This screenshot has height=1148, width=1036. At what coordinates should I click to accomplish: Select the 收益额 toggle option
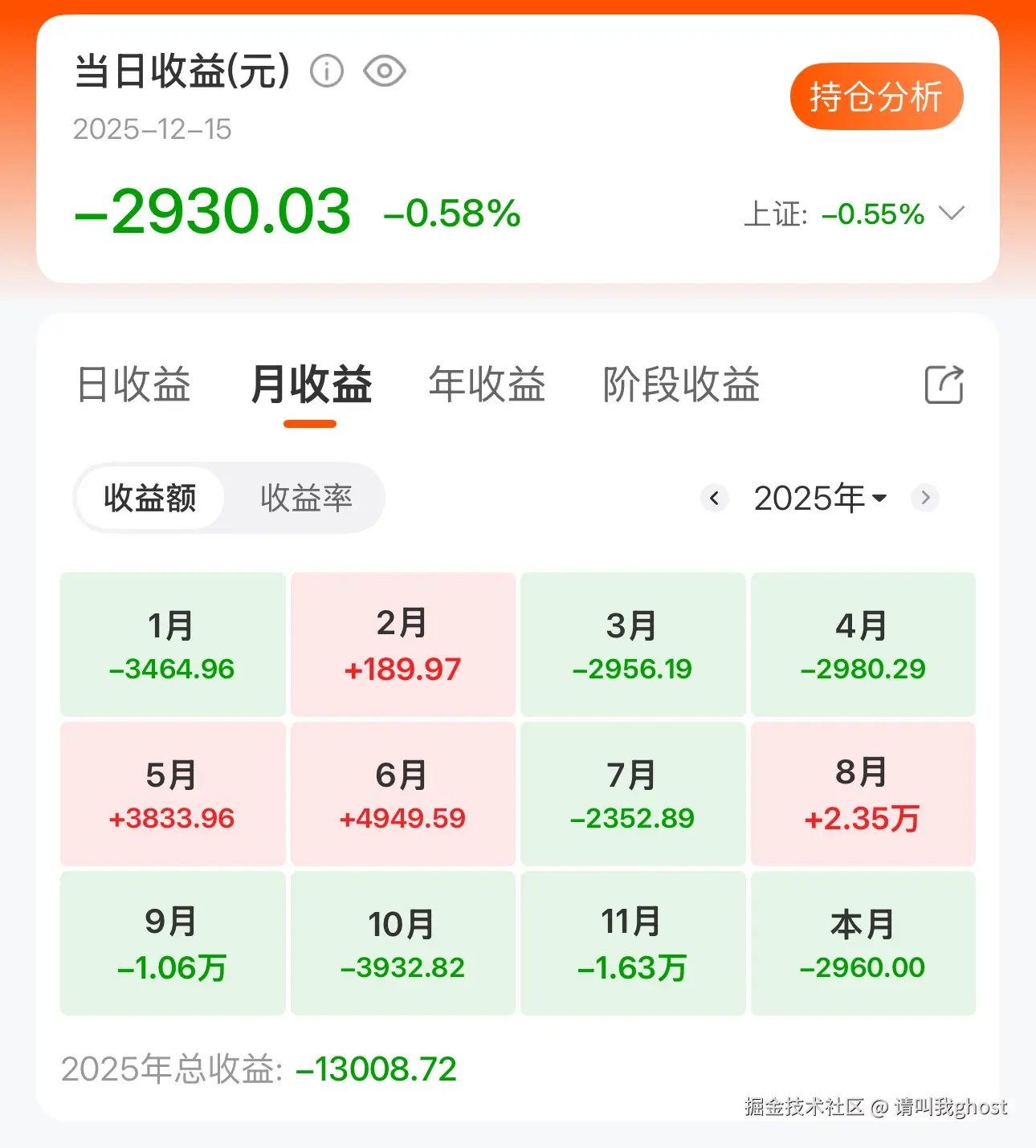tap(149, 498)
